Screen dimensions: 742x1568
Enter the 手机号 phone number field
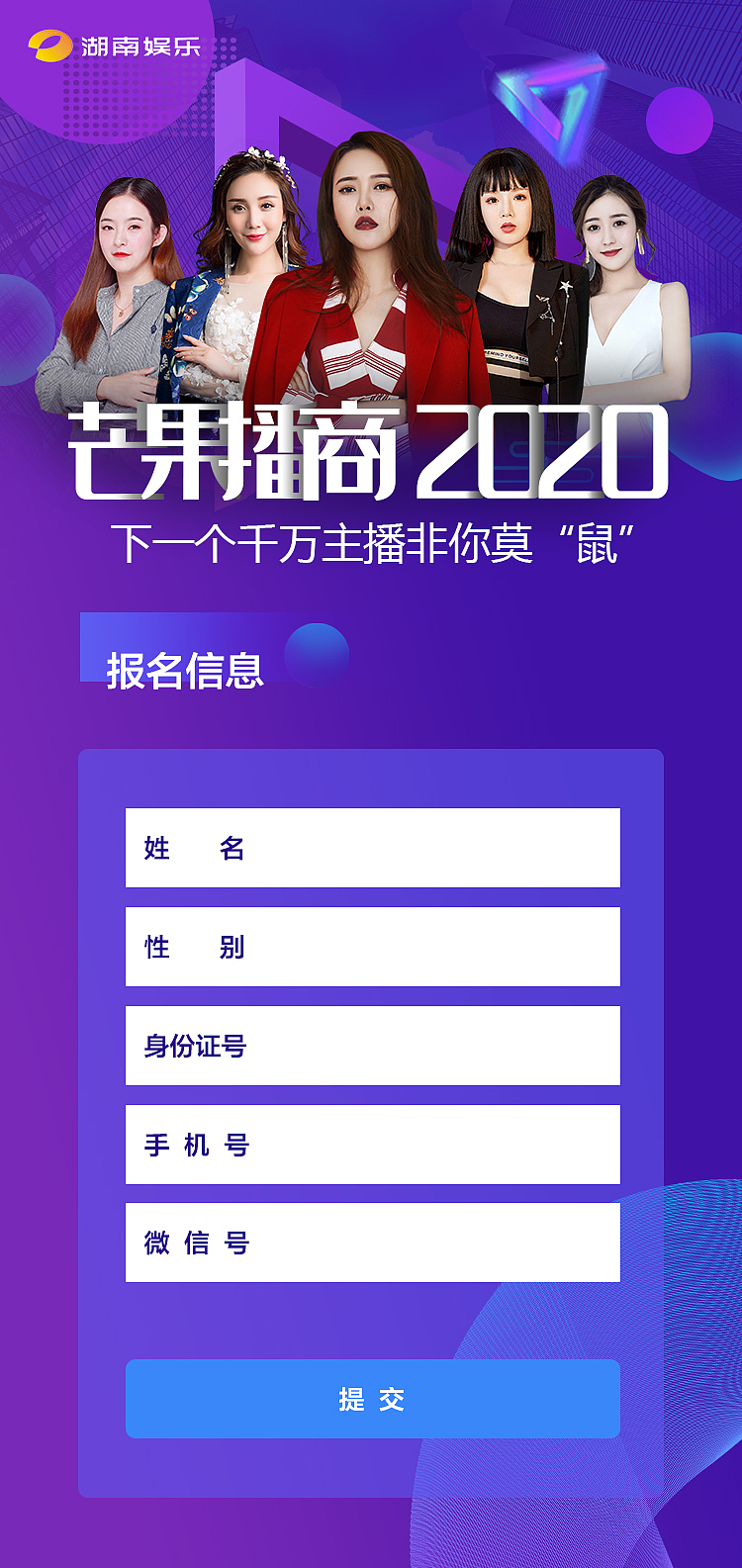click(x=373, y=1145)
